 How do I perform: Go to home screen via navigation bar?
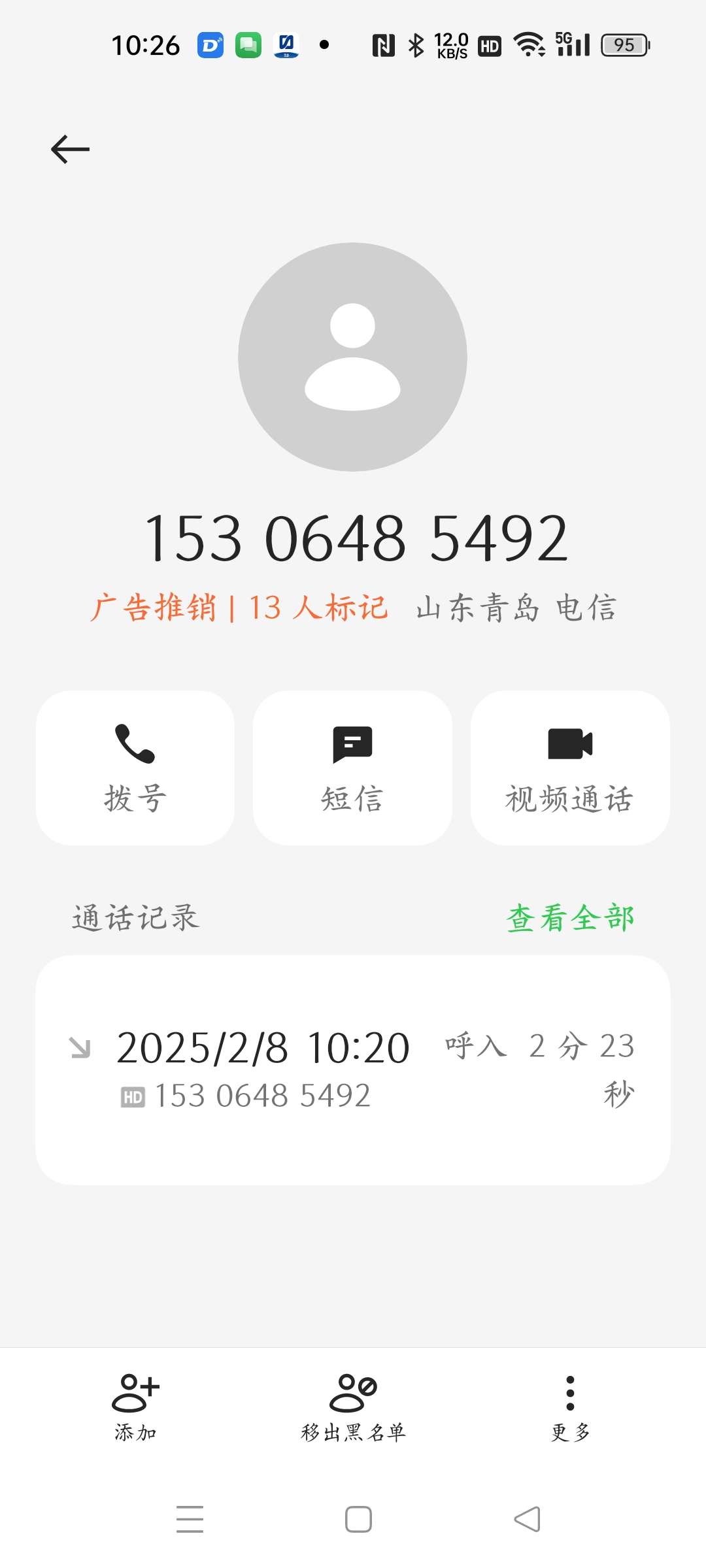click(358, 1519)
